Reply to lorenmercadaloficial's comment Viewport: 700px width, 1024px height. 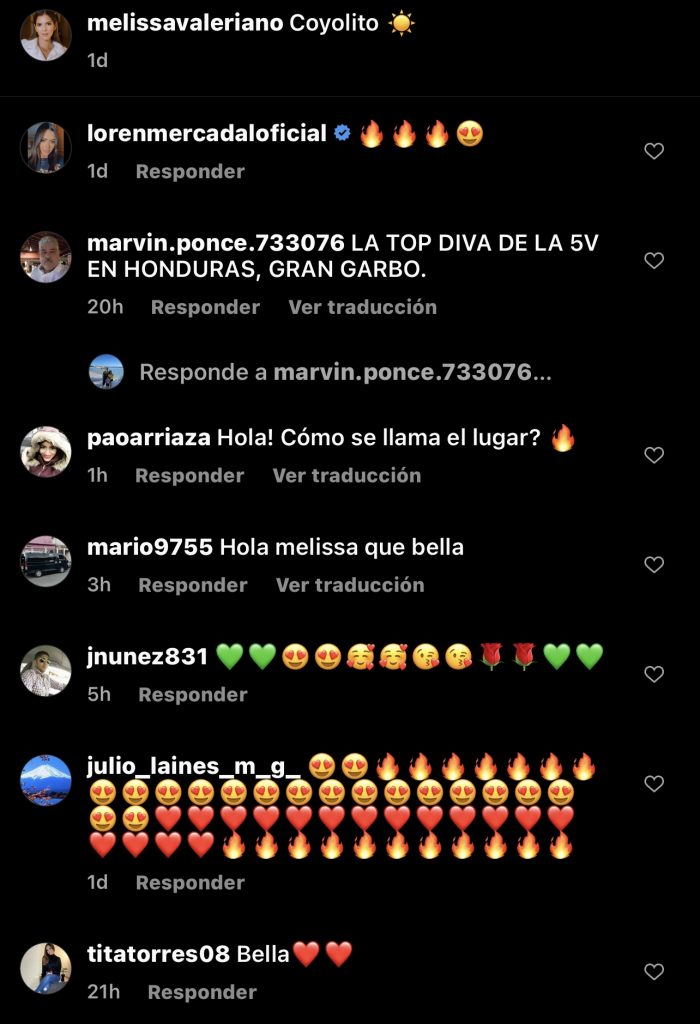[x=190, y=172]
